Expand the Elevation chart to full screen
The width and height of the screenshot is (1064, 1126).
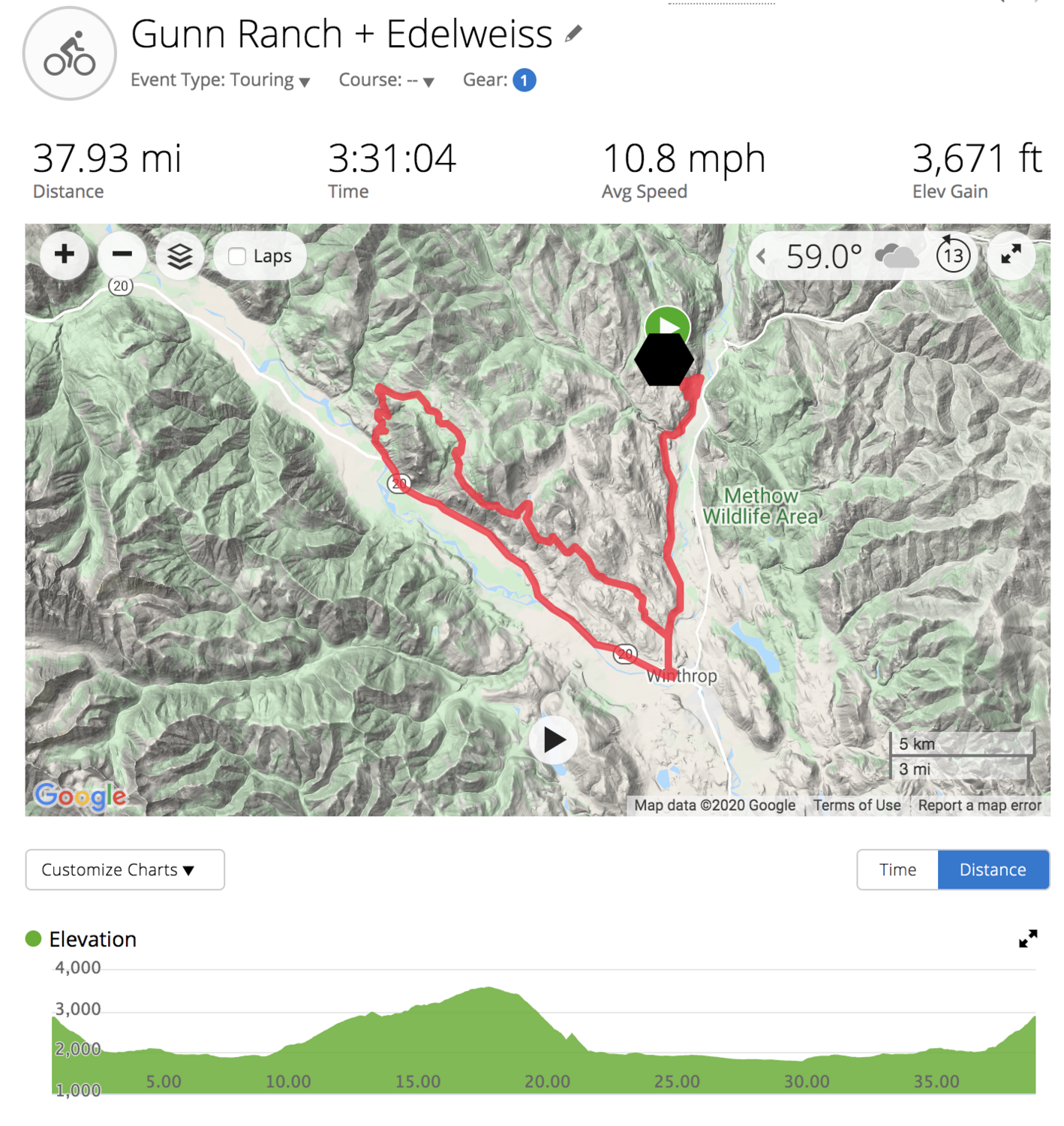(1027, 938)
